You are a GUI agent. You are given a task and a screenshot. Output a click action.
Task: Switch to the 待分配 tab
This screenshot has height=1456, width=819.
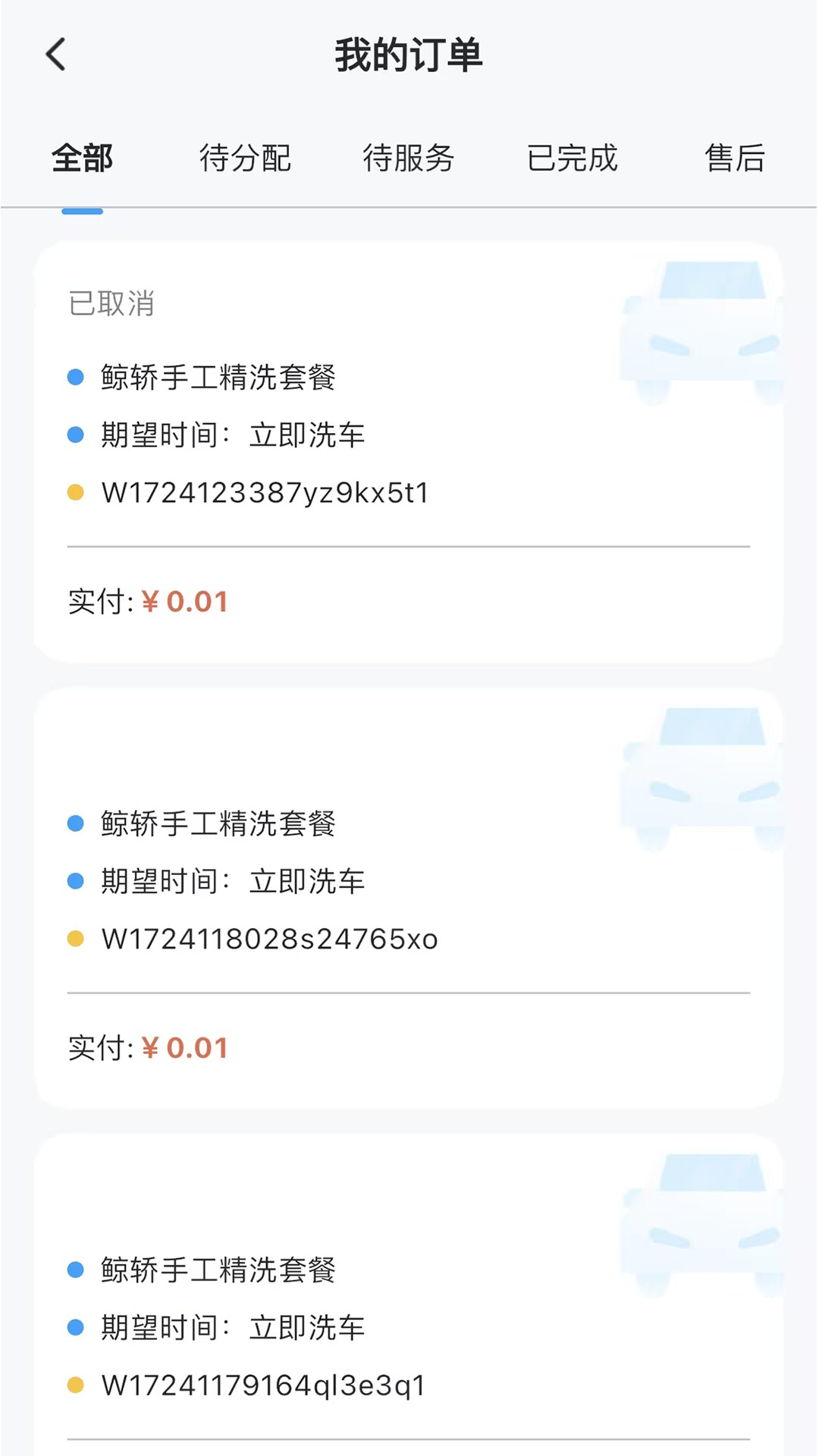pos(246,158)
